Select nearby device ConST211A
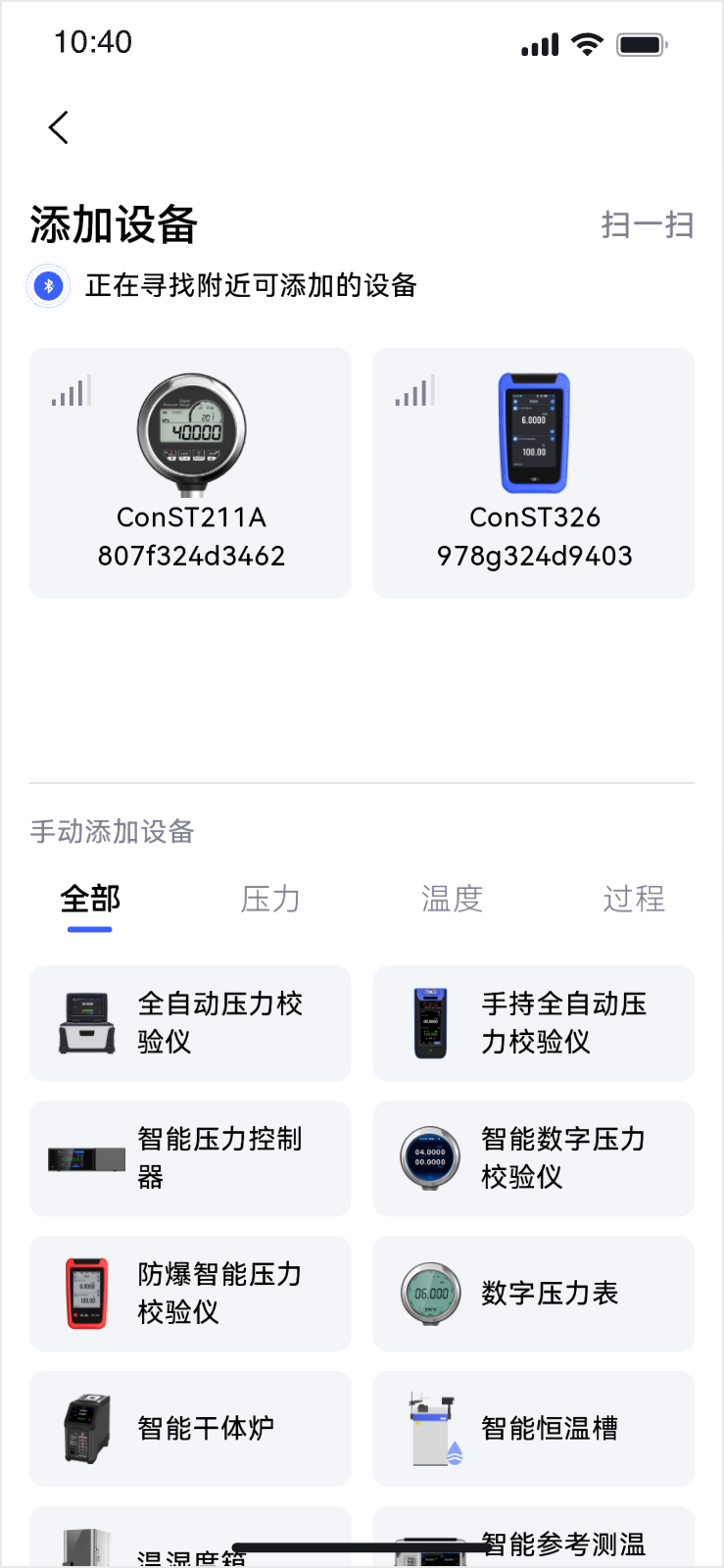This screenshot has width=724, height=1568. pos(190,472)
